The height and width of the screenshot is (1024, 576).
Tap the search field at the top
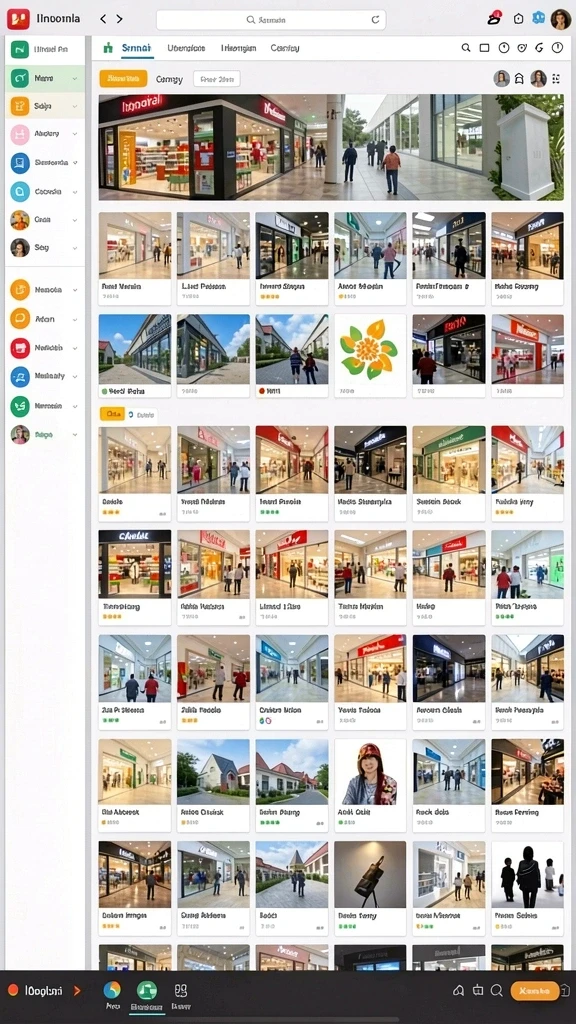click(x=270, y=20)
